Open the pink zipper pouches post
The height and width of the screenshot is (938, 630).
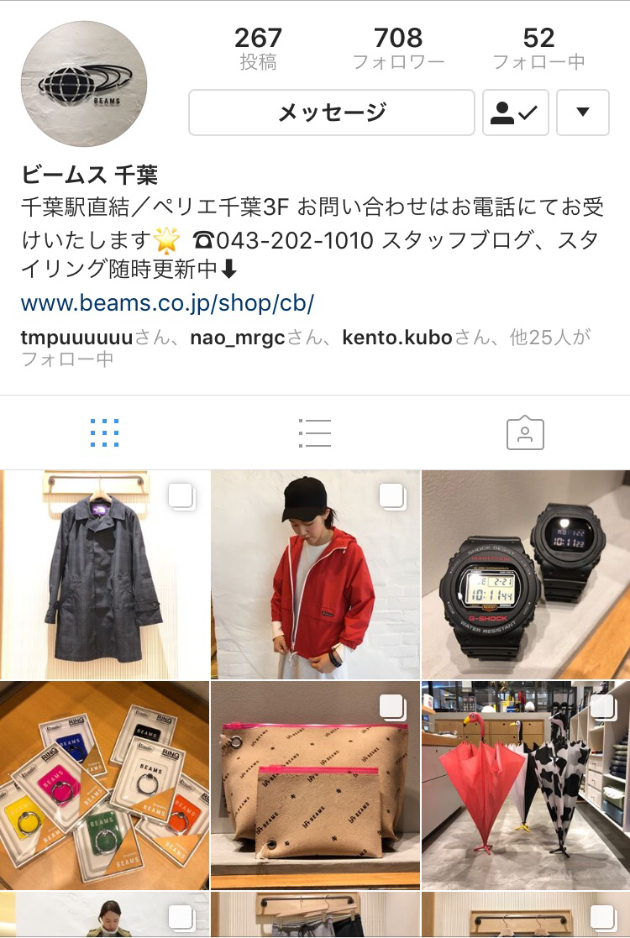(x=315, y=785)
